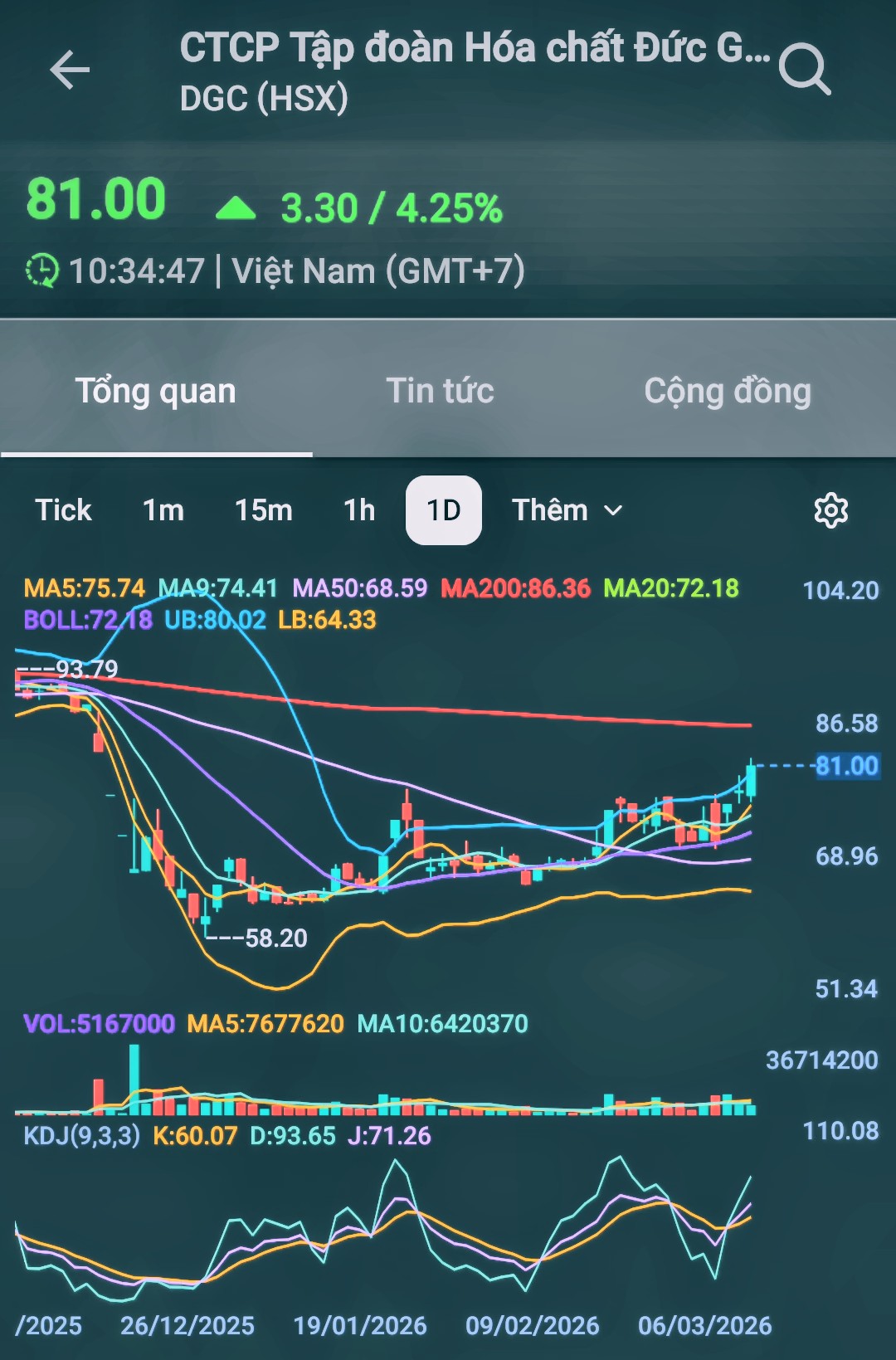Show the 1h chart interval
The image size is (896, 1360).
tap(359, 510)
